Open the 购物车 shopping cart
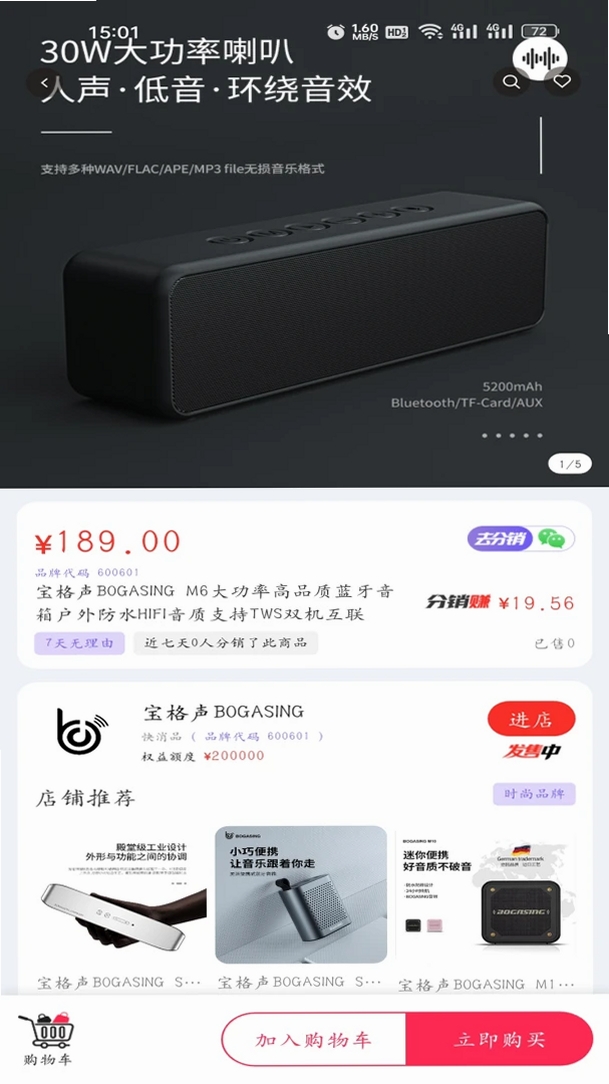This screenshot has width=609, height=1084. (x=47, y=1039)
